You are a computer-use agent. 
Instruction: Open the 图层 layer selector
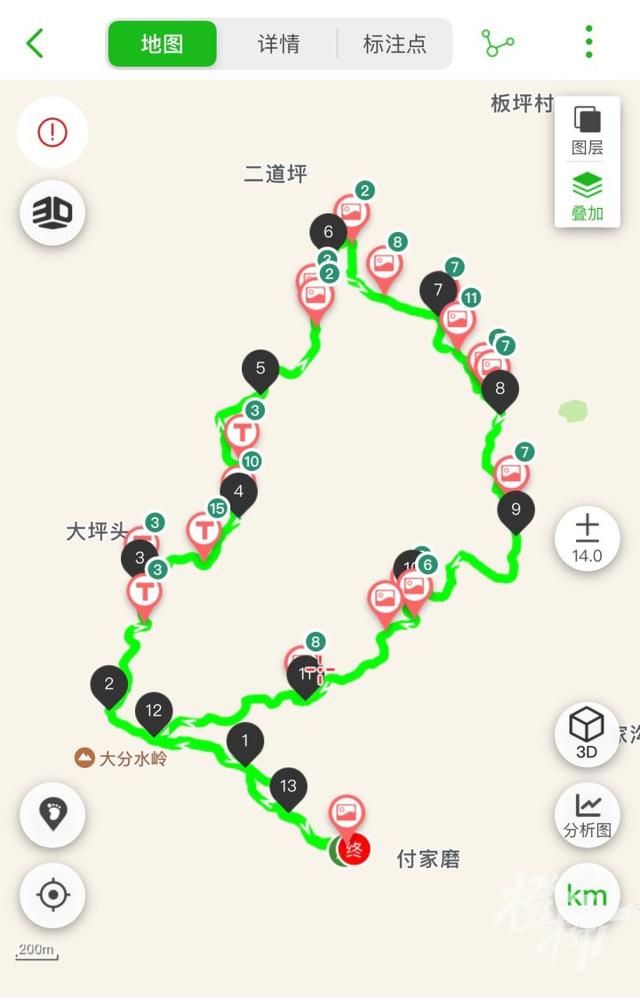(587, 130)
